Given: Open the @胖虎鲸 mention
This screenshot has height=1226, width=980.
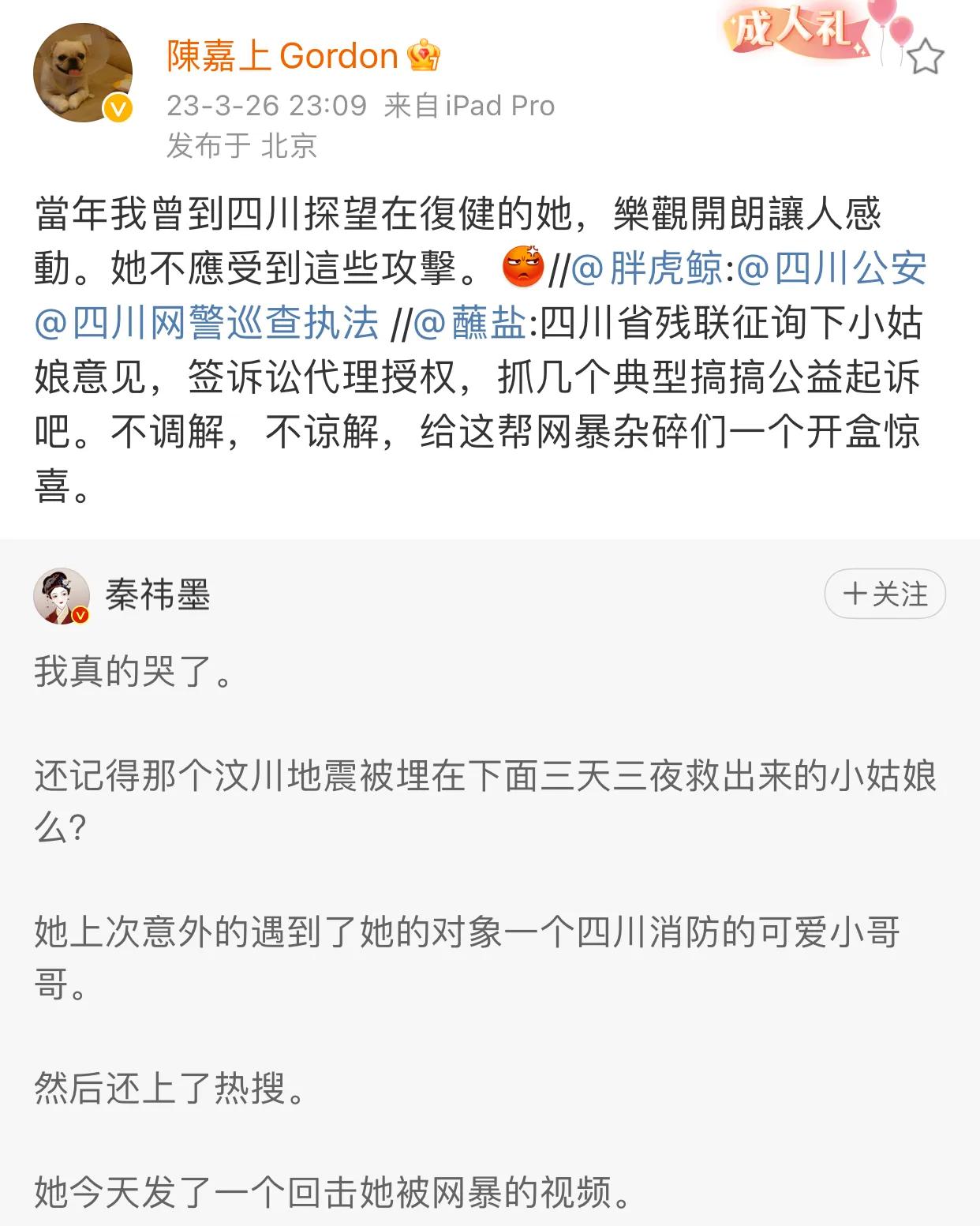Looking at the screenshot, I should [646, 269].
